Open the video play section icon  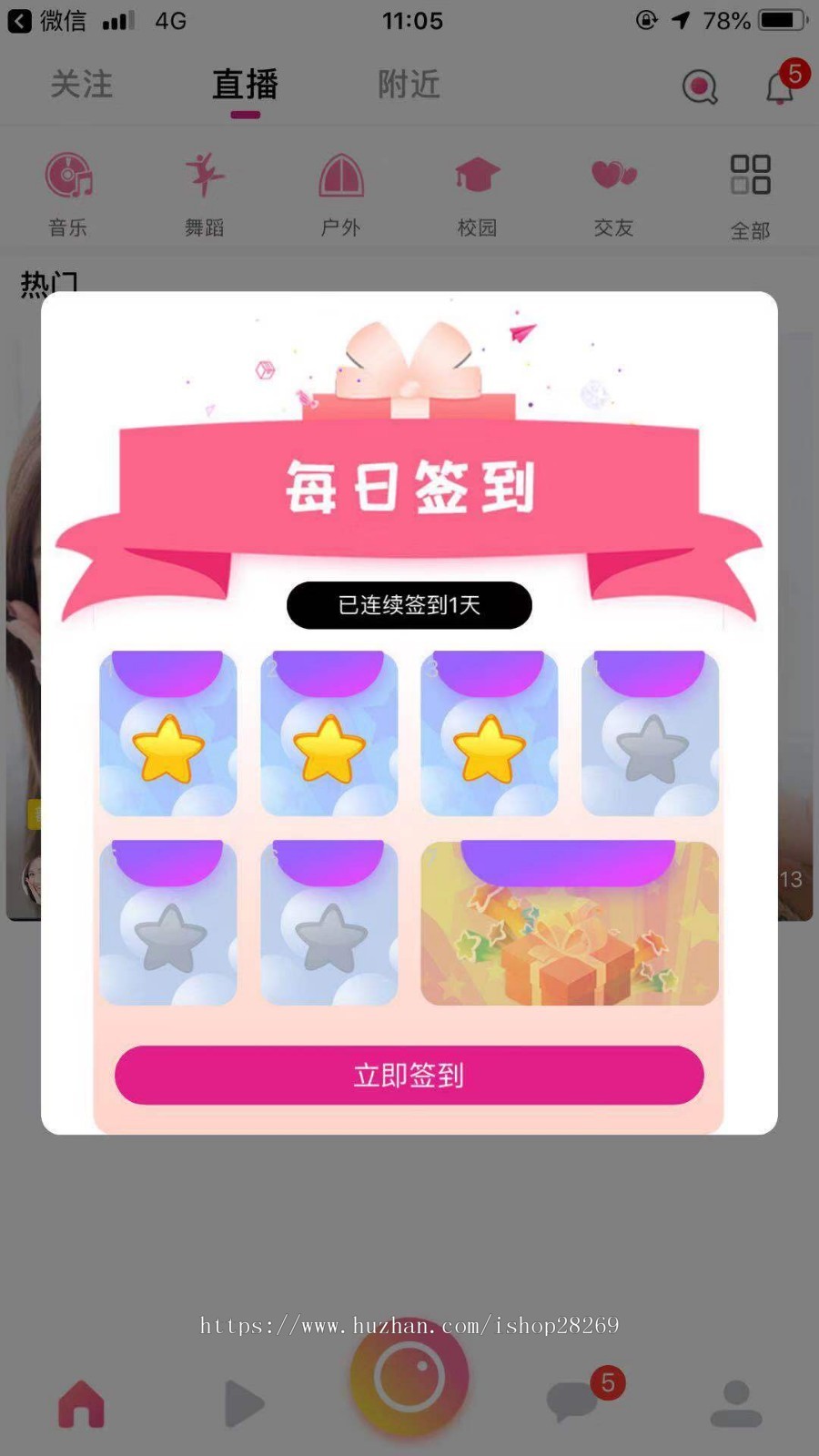pos(244,1404)
